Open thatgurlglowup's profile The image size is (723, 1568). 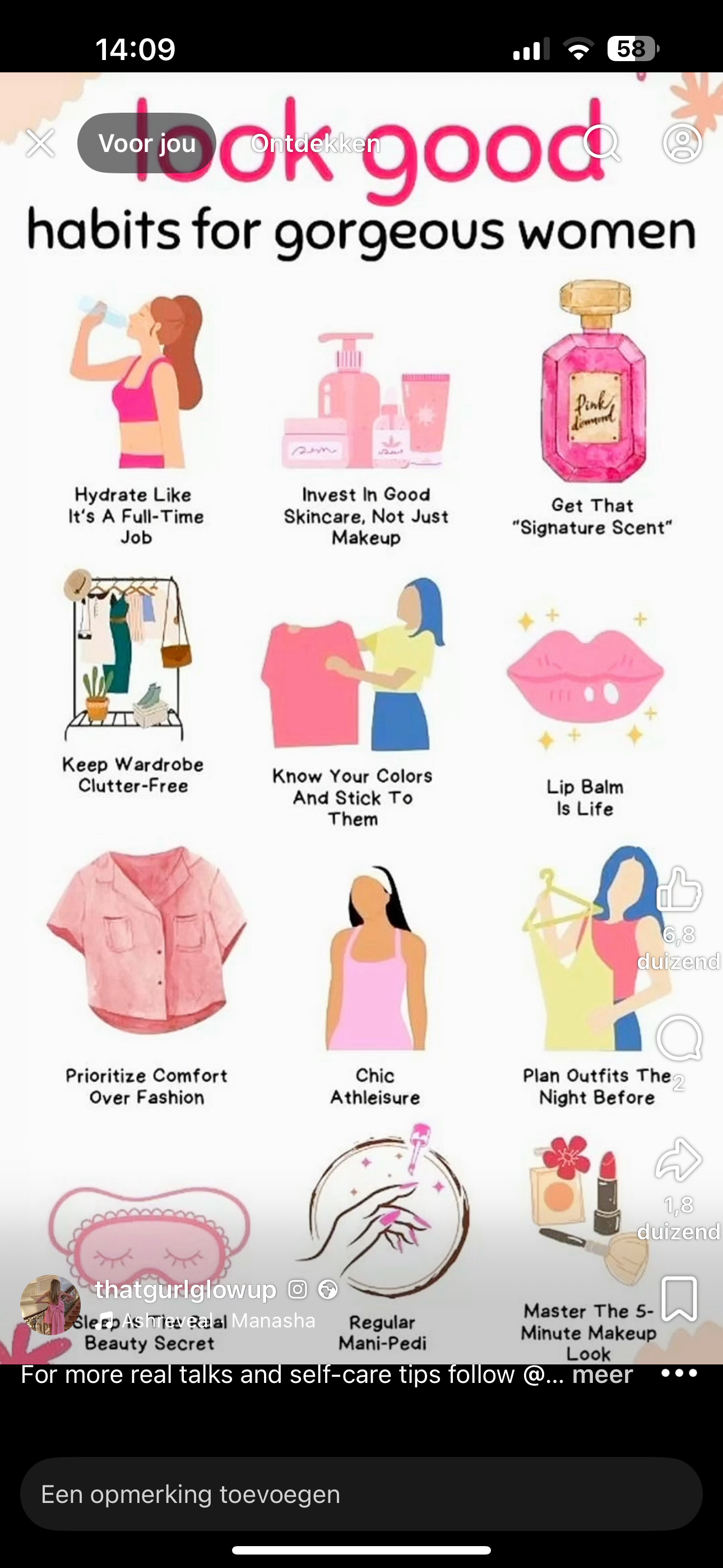(x=186, y=1289)
